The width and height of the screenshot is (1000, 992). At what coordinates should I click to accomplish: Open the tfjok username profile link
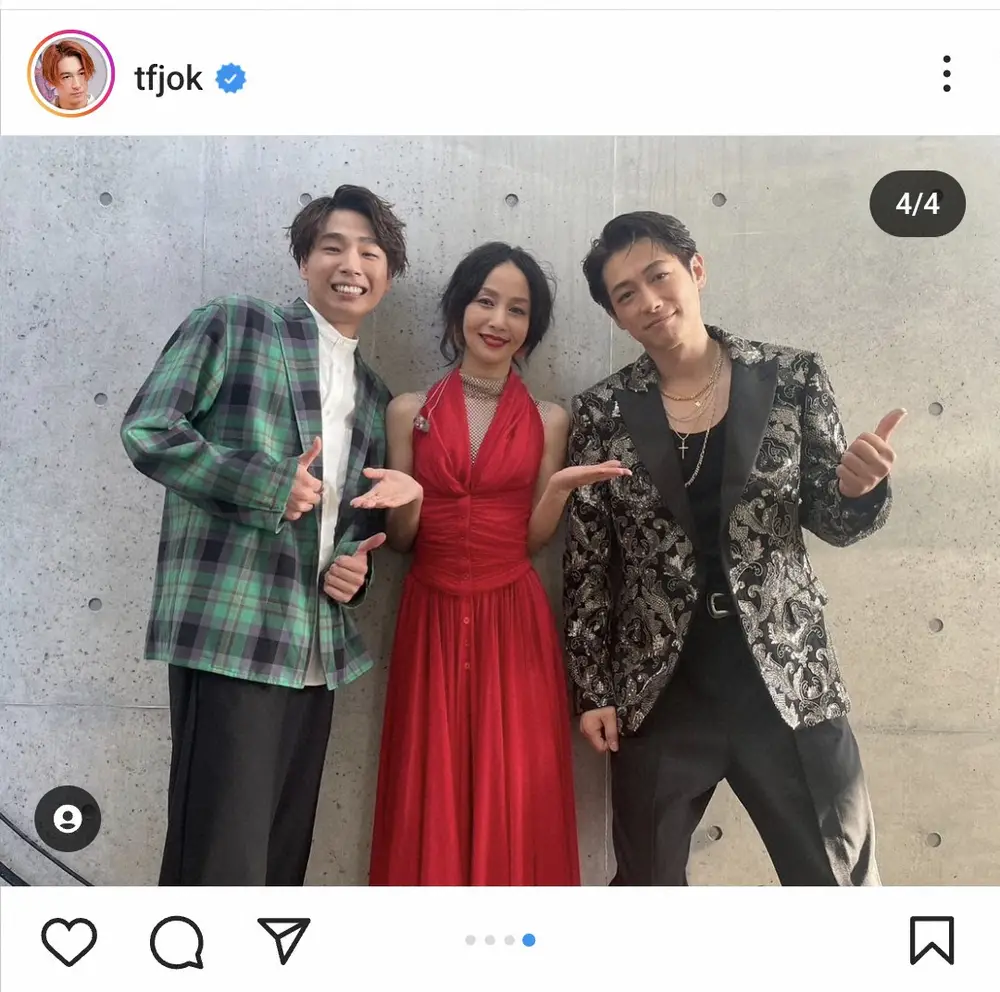[168, 78]
